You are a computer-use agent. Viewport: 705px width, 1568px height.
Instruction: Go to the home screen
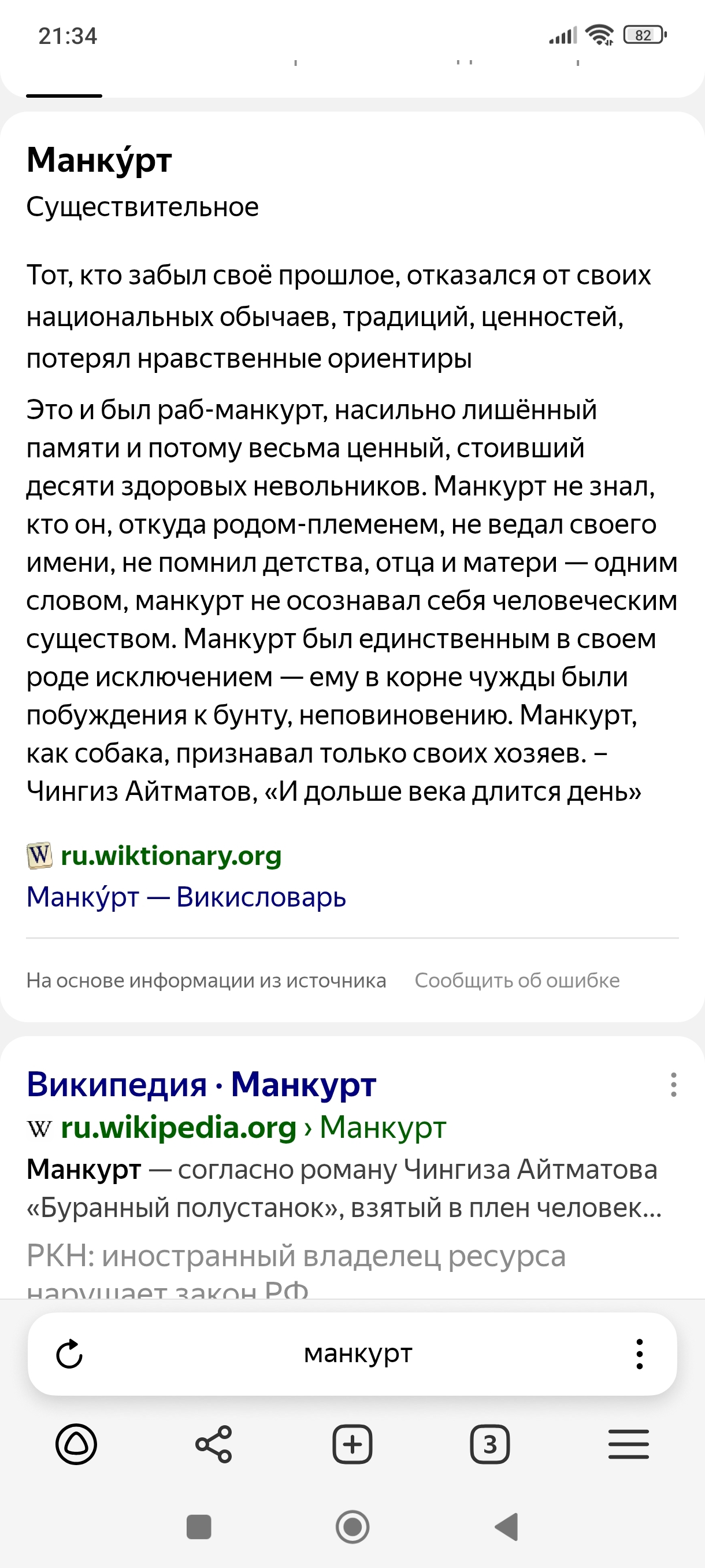pyautogui.click(x=352, y=1526)
